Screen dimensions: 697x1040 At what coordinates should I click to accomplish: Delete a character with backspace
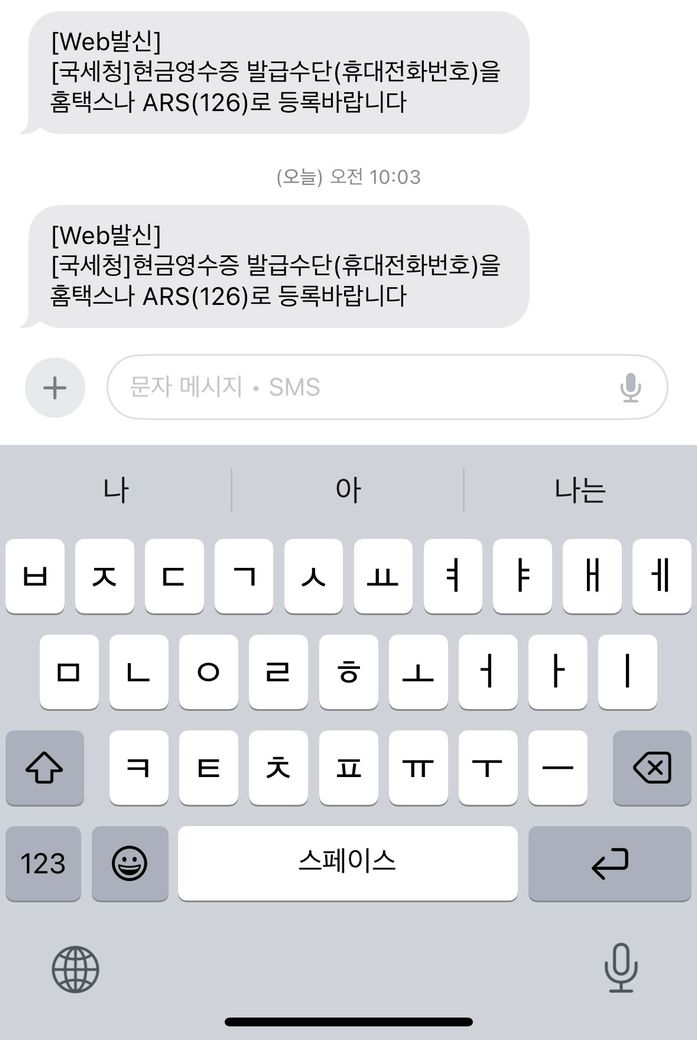click(651, 768)
